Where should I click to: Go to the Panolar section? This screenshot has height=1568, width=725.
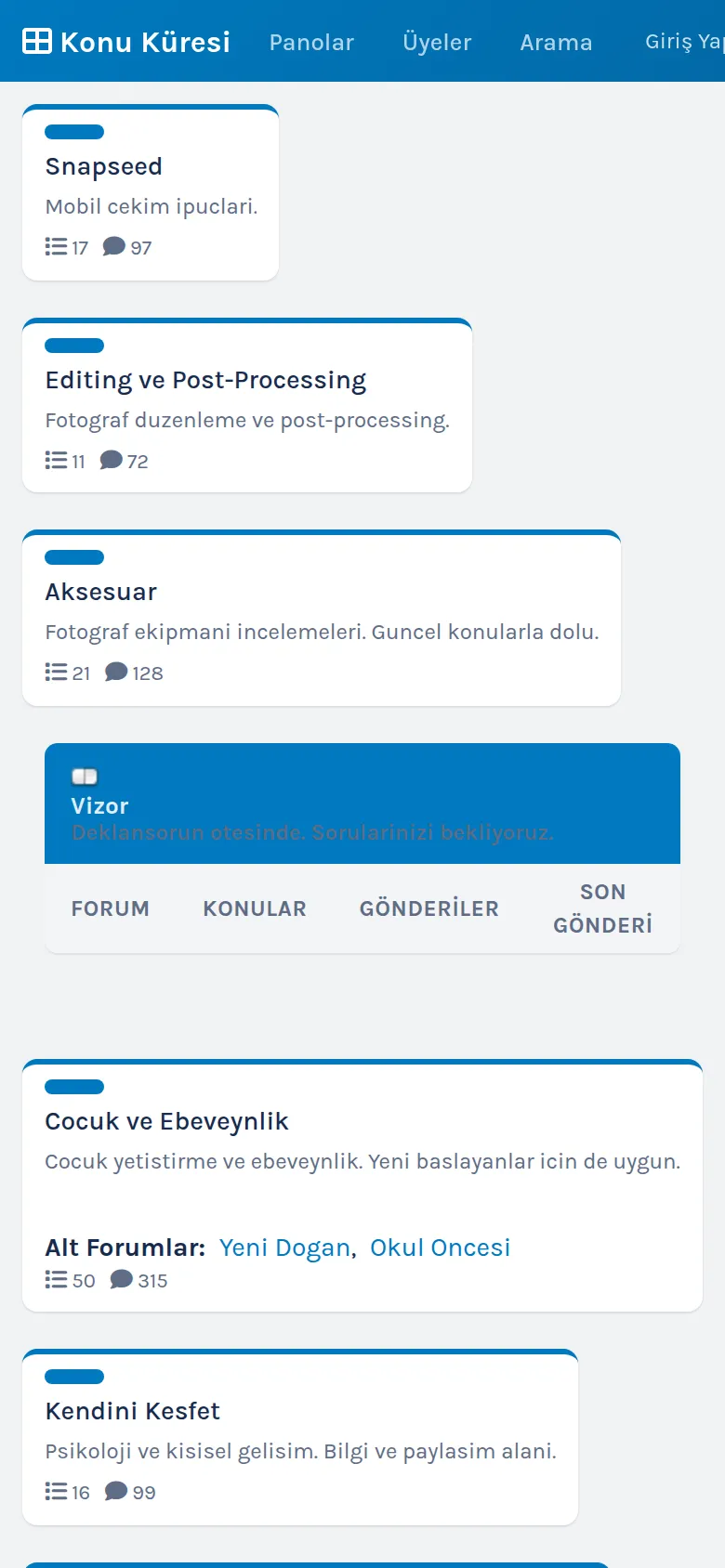click(311, 42)
